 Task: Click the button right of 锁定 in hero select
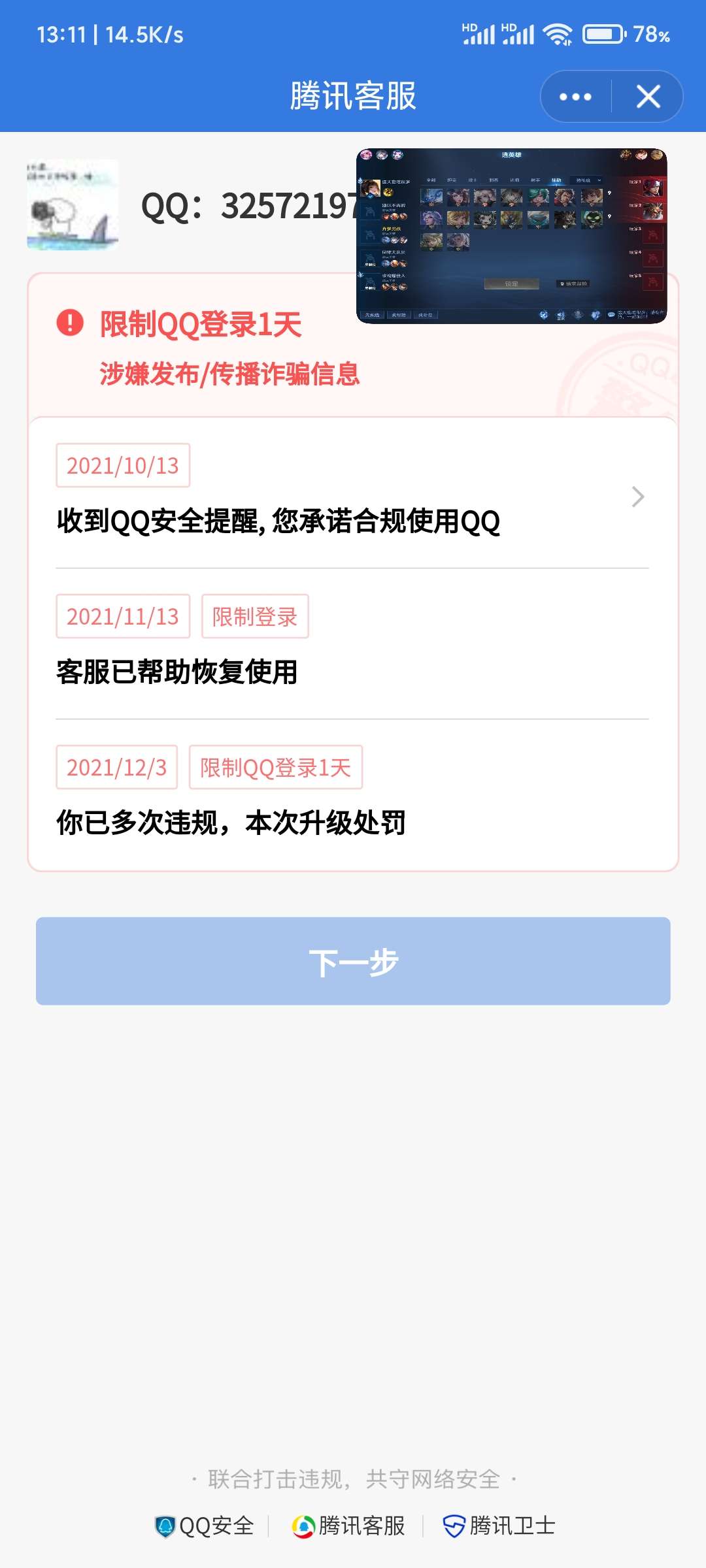click(572, 284)
